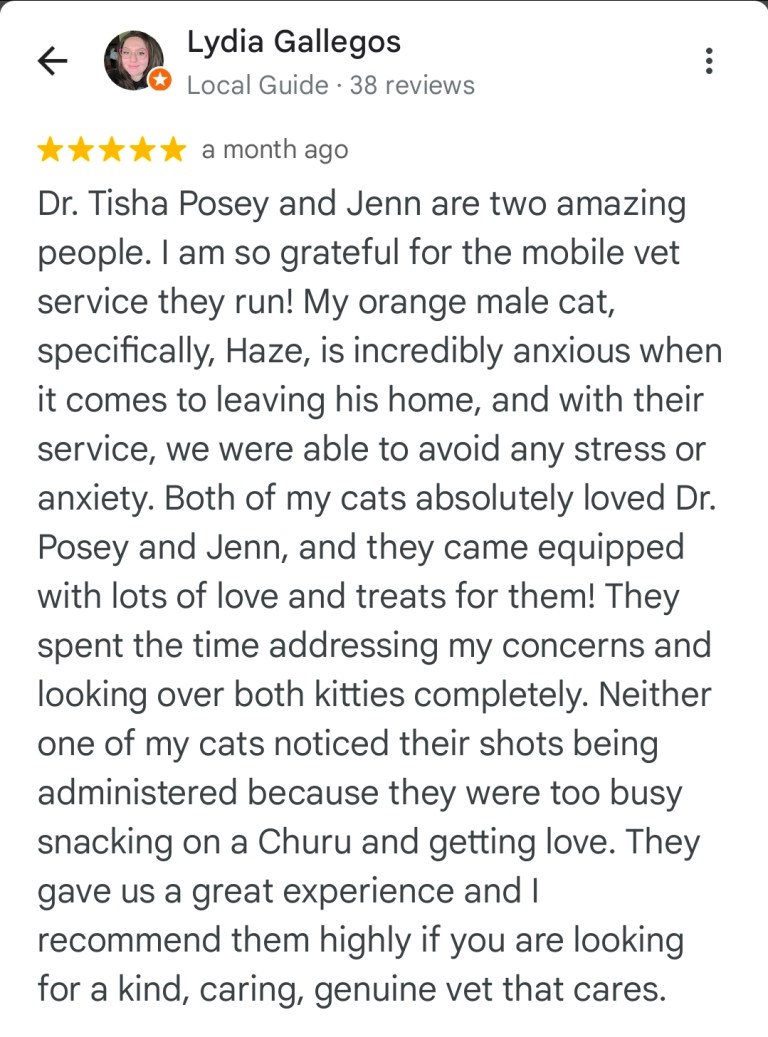Go back using the arrow icon
768x1037 pixels.
click(x=52, y=61)
